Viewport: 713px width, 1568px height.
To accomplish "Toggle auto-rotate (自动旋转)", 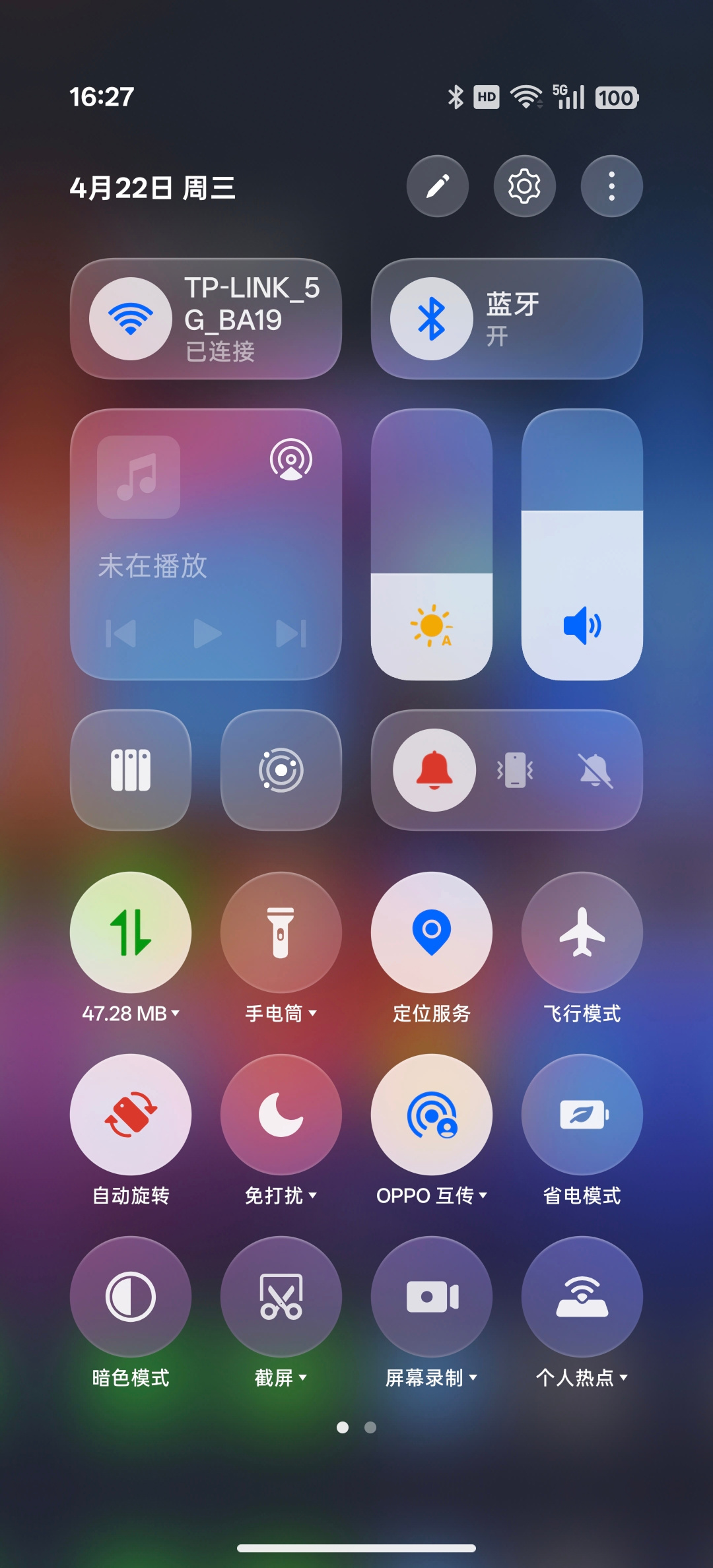I will (131, 1115).
